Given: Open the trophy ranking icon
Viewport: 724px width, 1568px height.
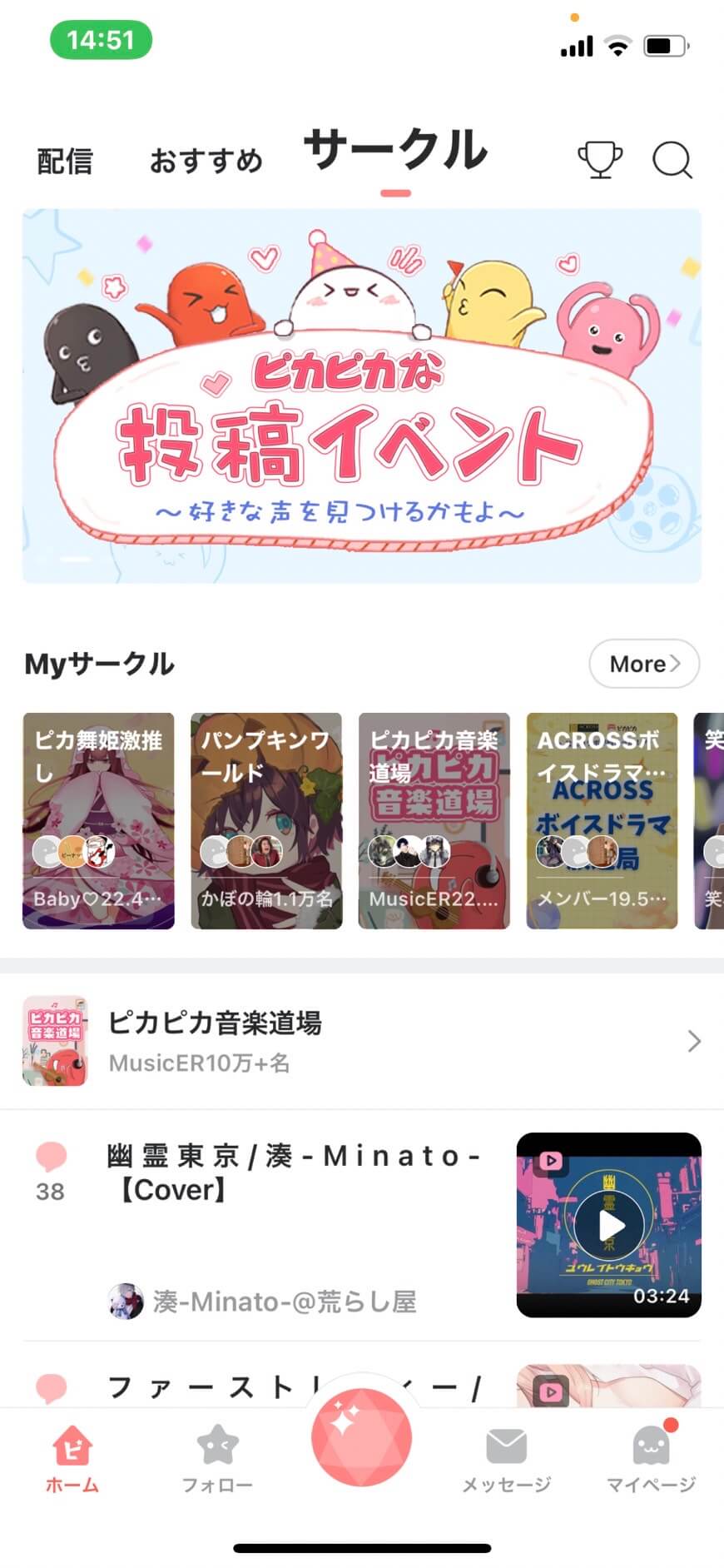Looking at the screenshot, I should [x=601, y=160].
